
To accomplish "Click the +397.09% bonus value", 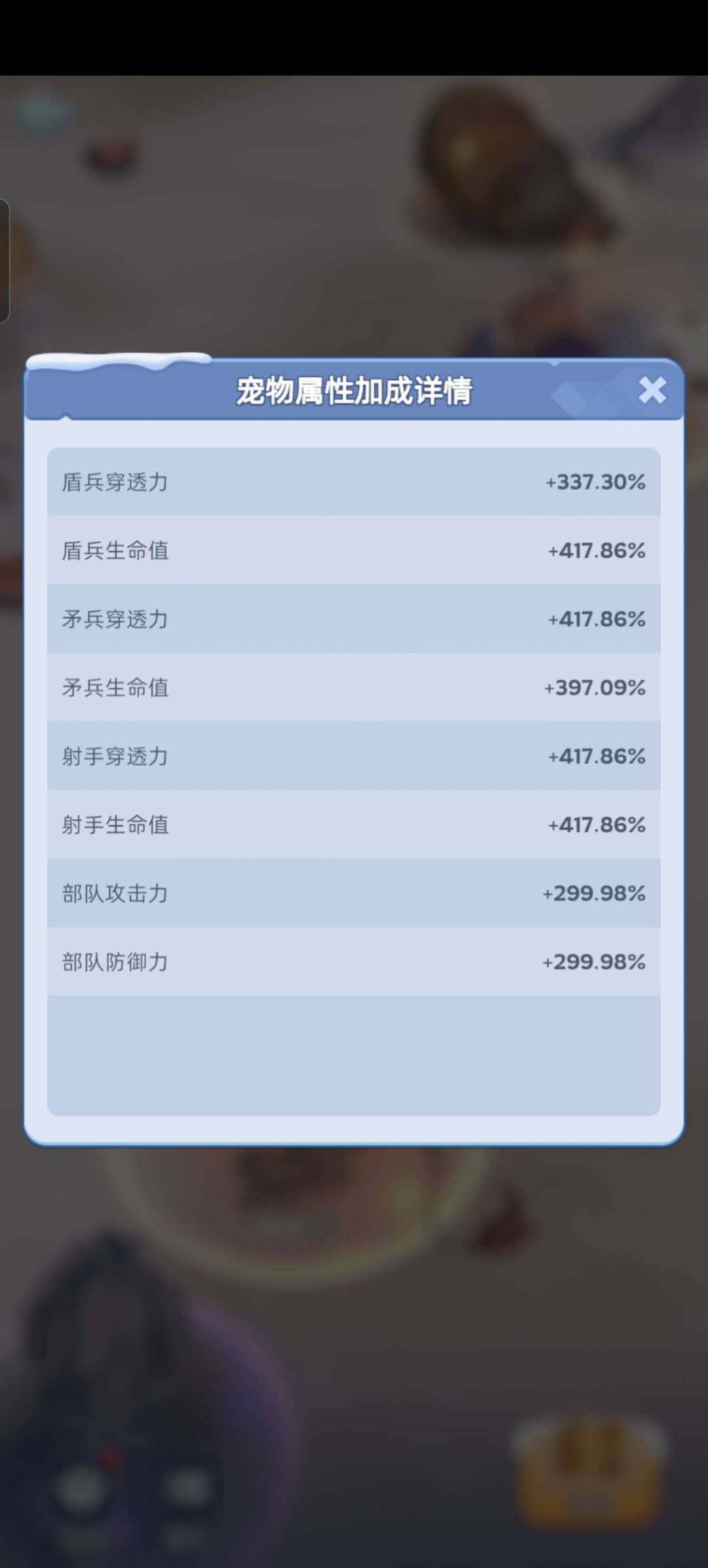I will click(x=595, y=688).
